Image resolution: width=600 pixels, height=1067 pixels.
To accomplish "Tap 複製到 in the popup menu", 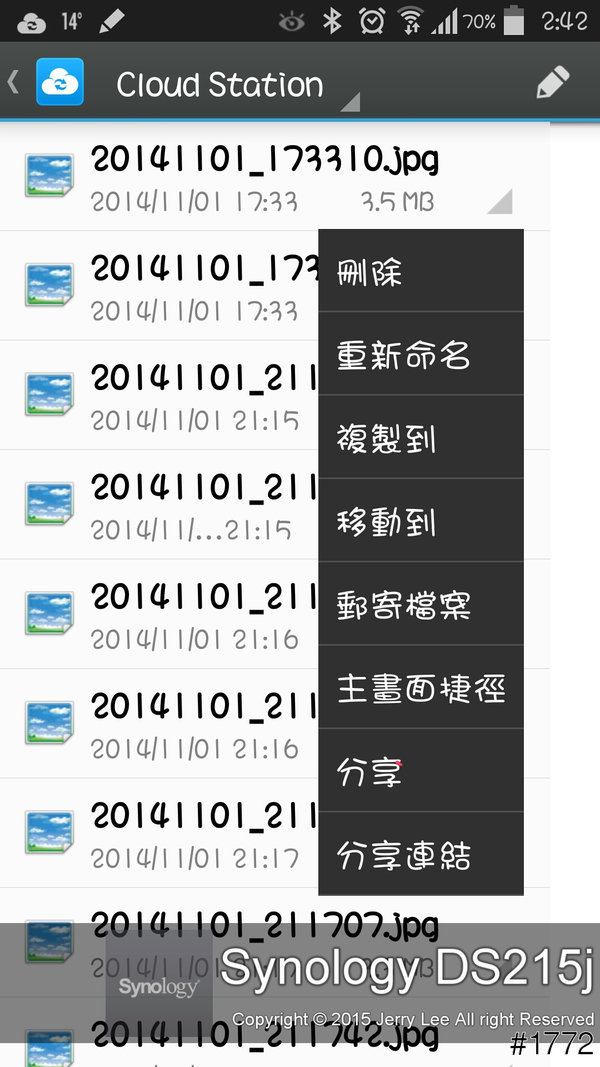I will pyautogui.click(x=420, y=439).
